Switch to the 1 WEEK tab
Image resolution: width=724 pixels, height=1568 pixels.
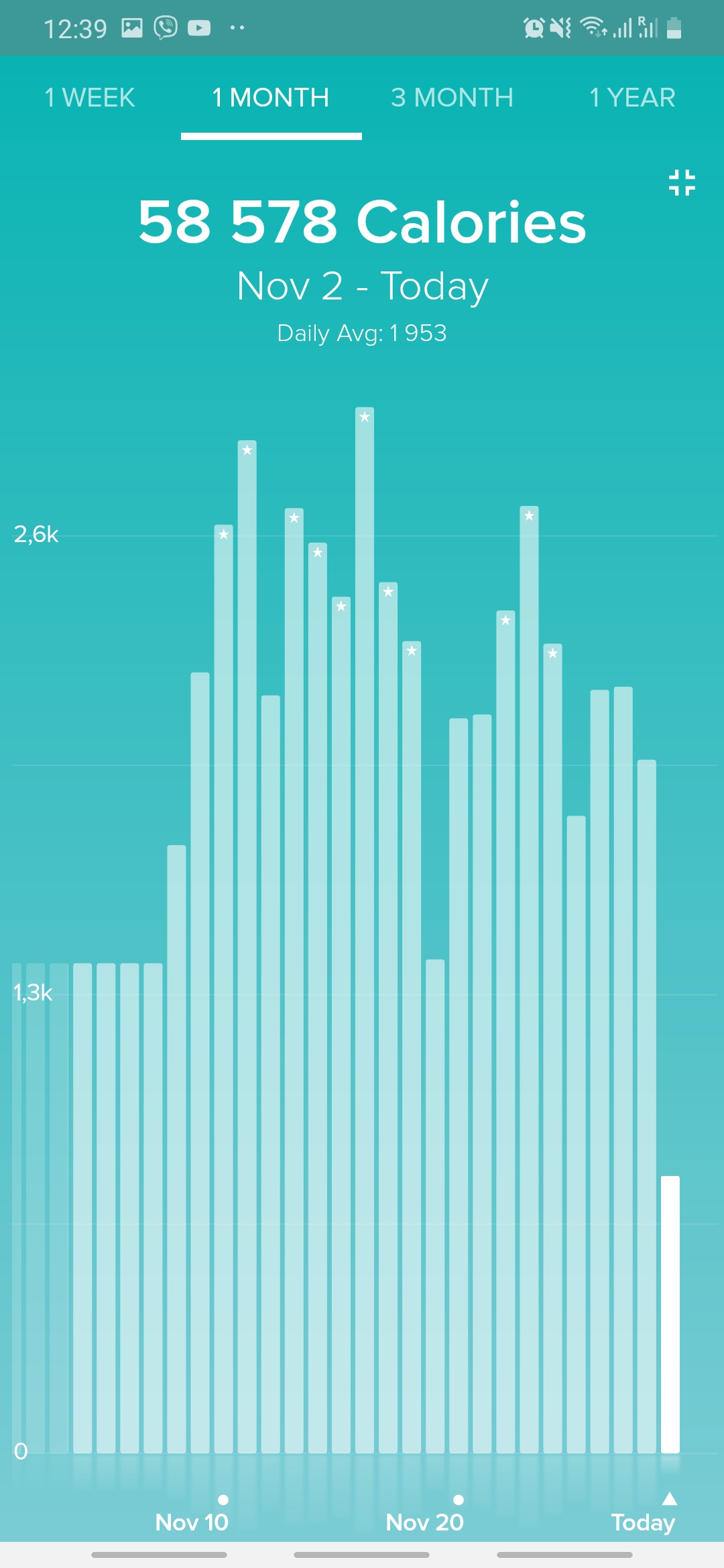[90, 98]
